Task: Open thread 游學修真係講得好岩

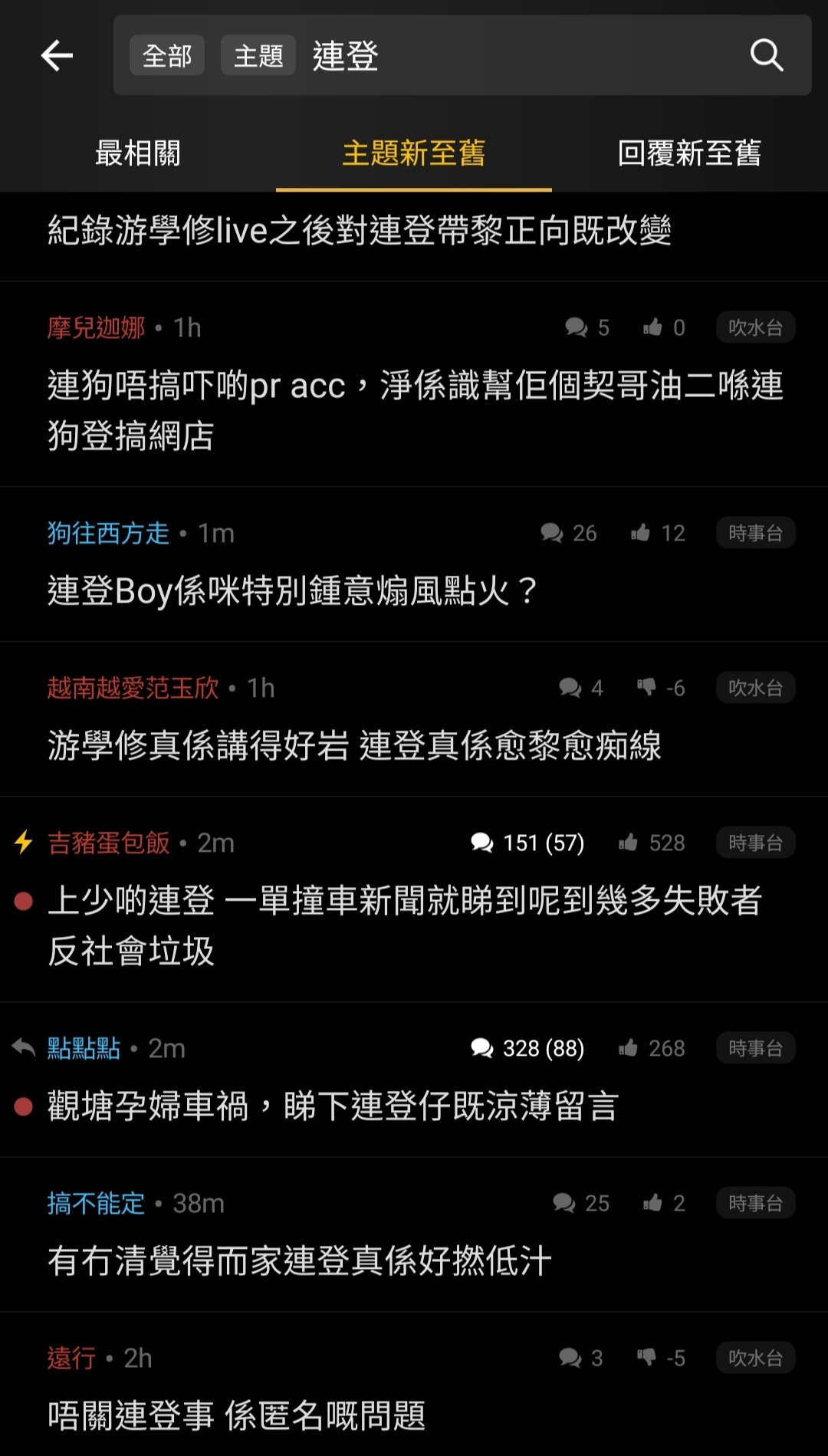Action: [x=414, y=720]
